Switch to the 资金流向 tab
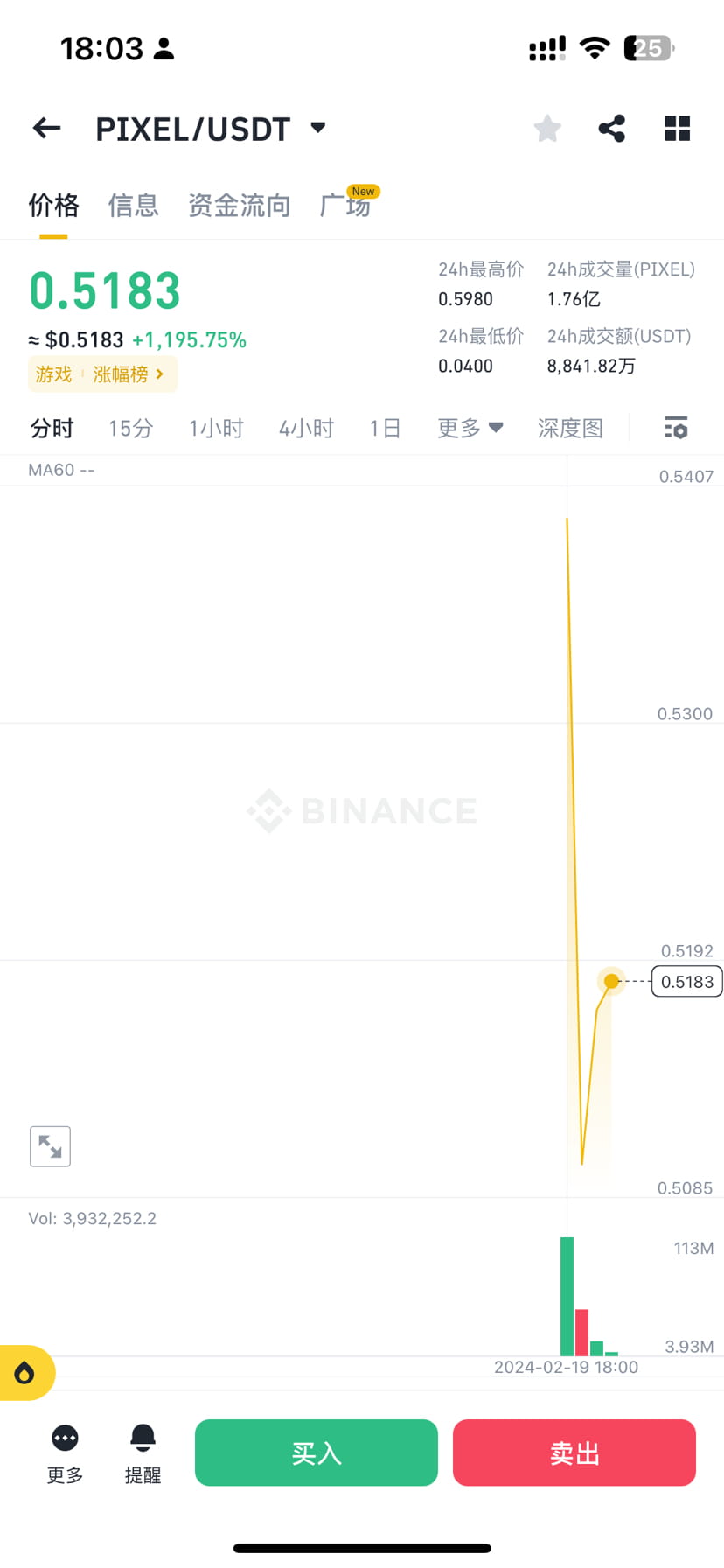The width and height of the screenshot is (724, 1568). (x=239, y=205)
